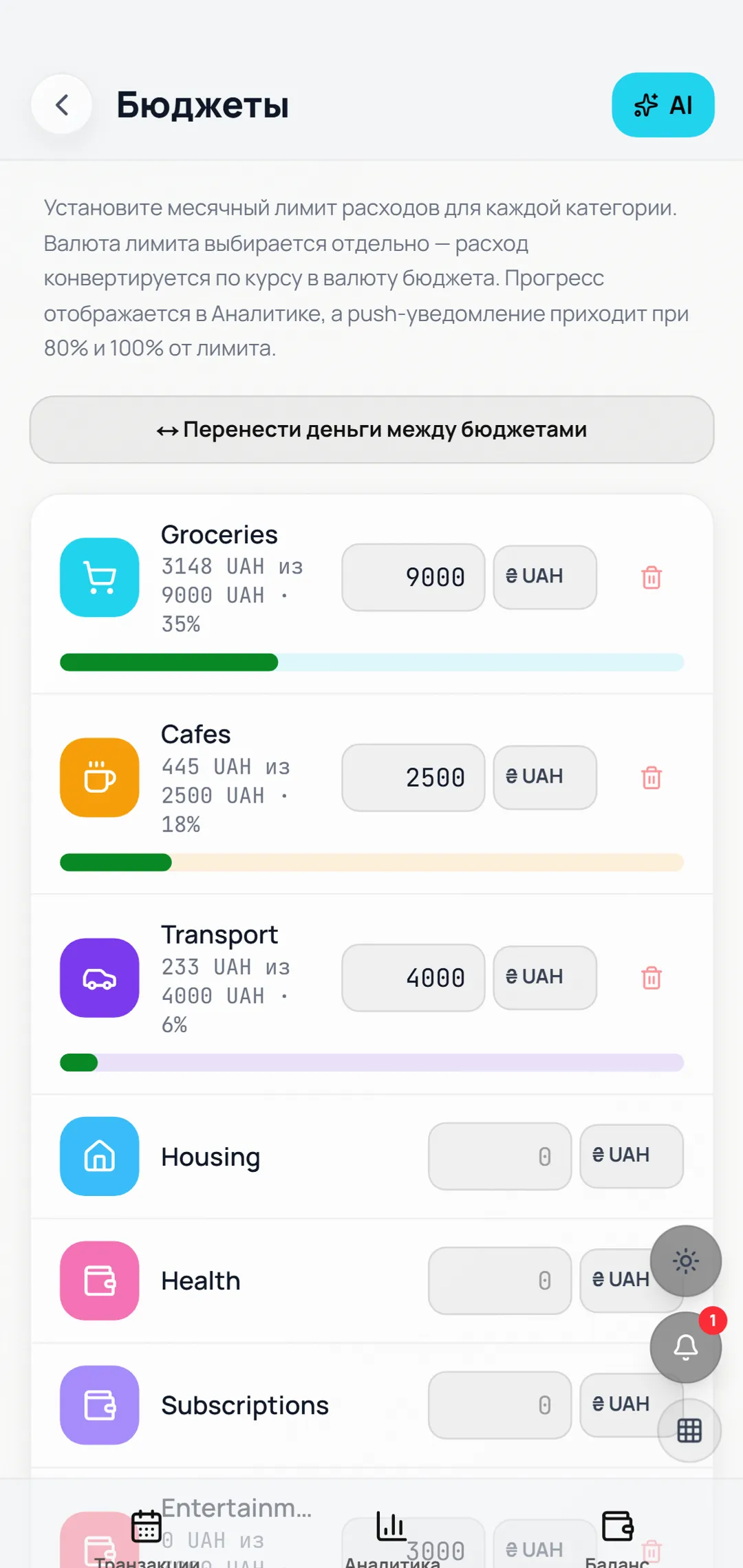Enter a limit for Health
Image resolution: width=743 pixels, height=1568 pixels.
point(500,1281)
